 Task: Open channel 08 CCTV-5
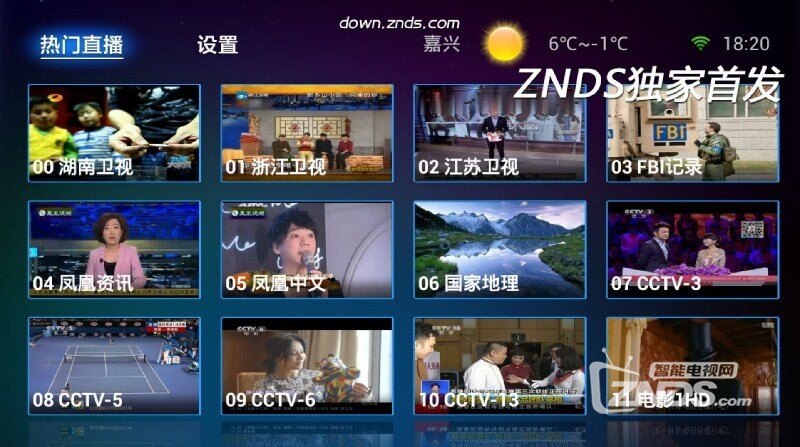click(113, 366)
